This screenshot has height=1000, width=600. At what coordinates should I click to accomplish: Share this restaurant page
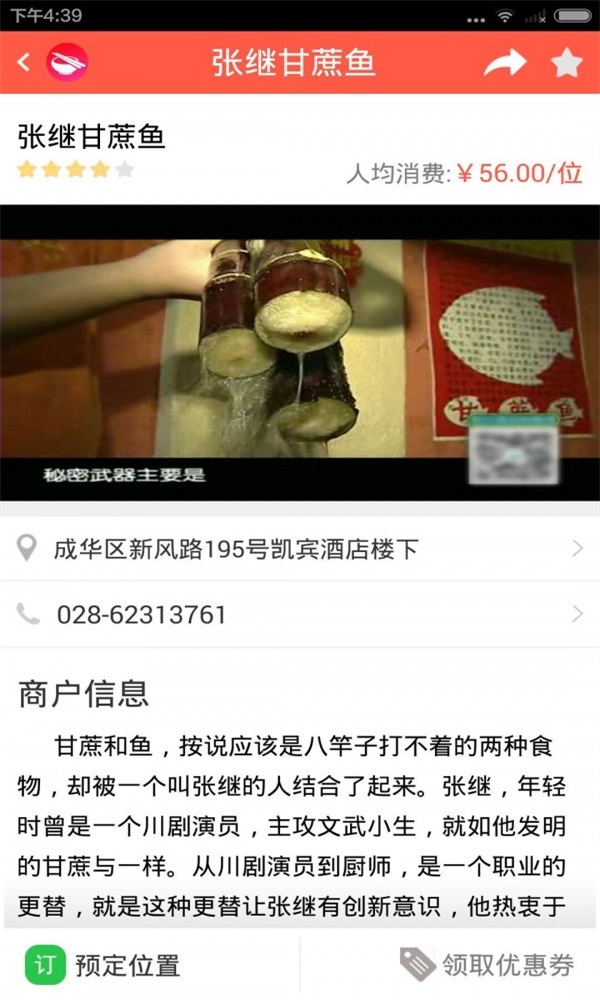pyautogui.click(x=504, y=63)
